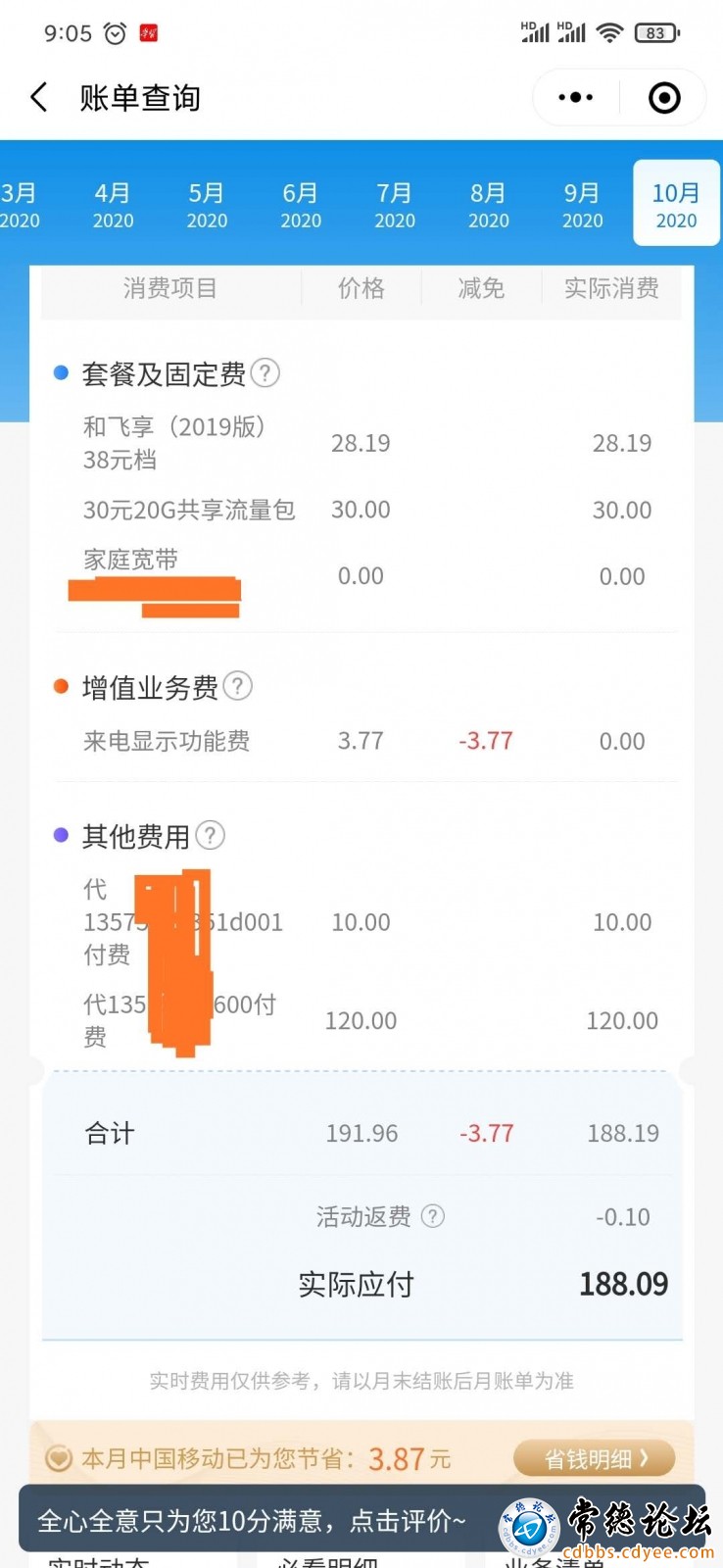Open the 8月 2020 bill tab
The image size is (723, 1568).
pos(489,205)
